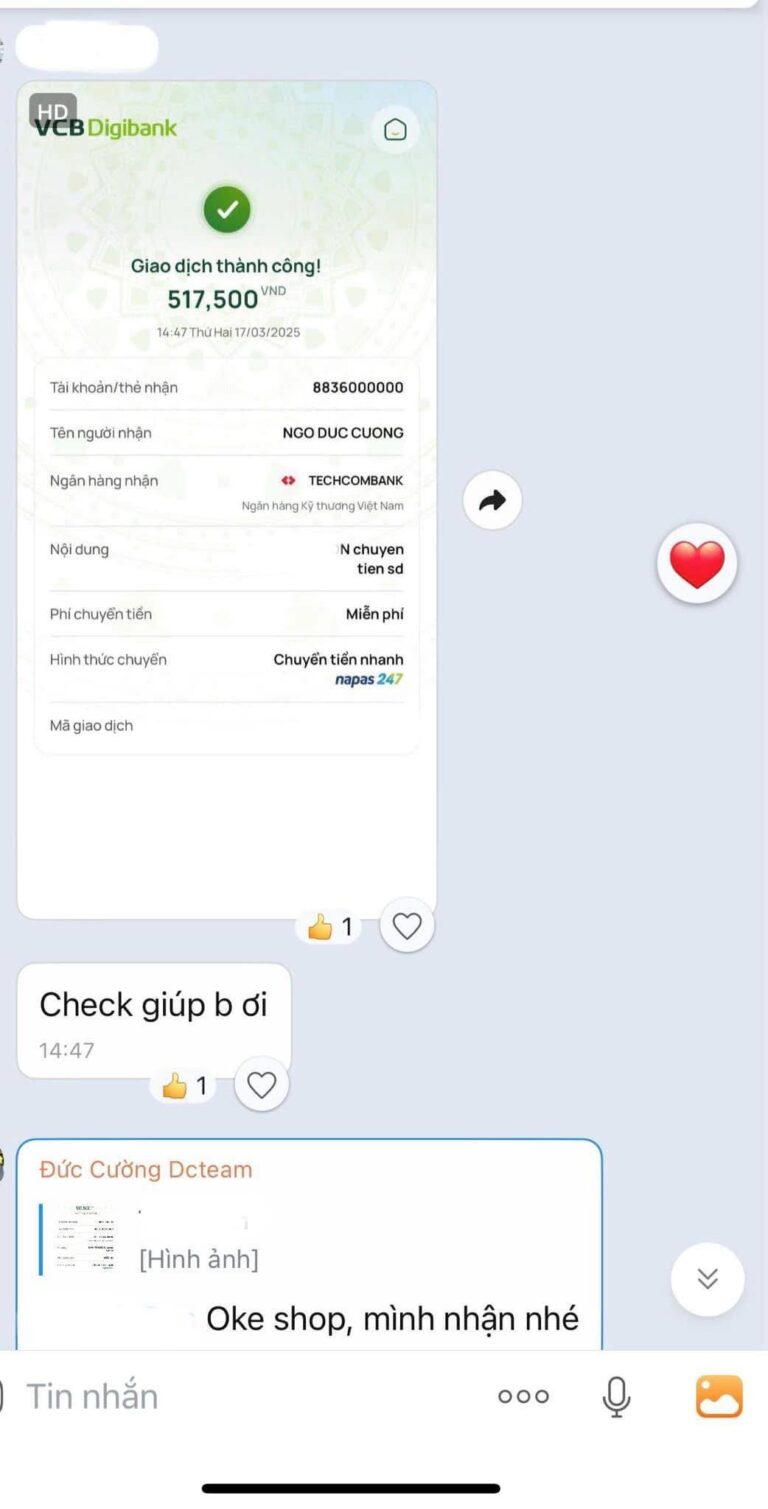Viewport: 768px width, 1509px height.
Task: Focus the "Tin nhắn" message field
Action: (200, 1396)
